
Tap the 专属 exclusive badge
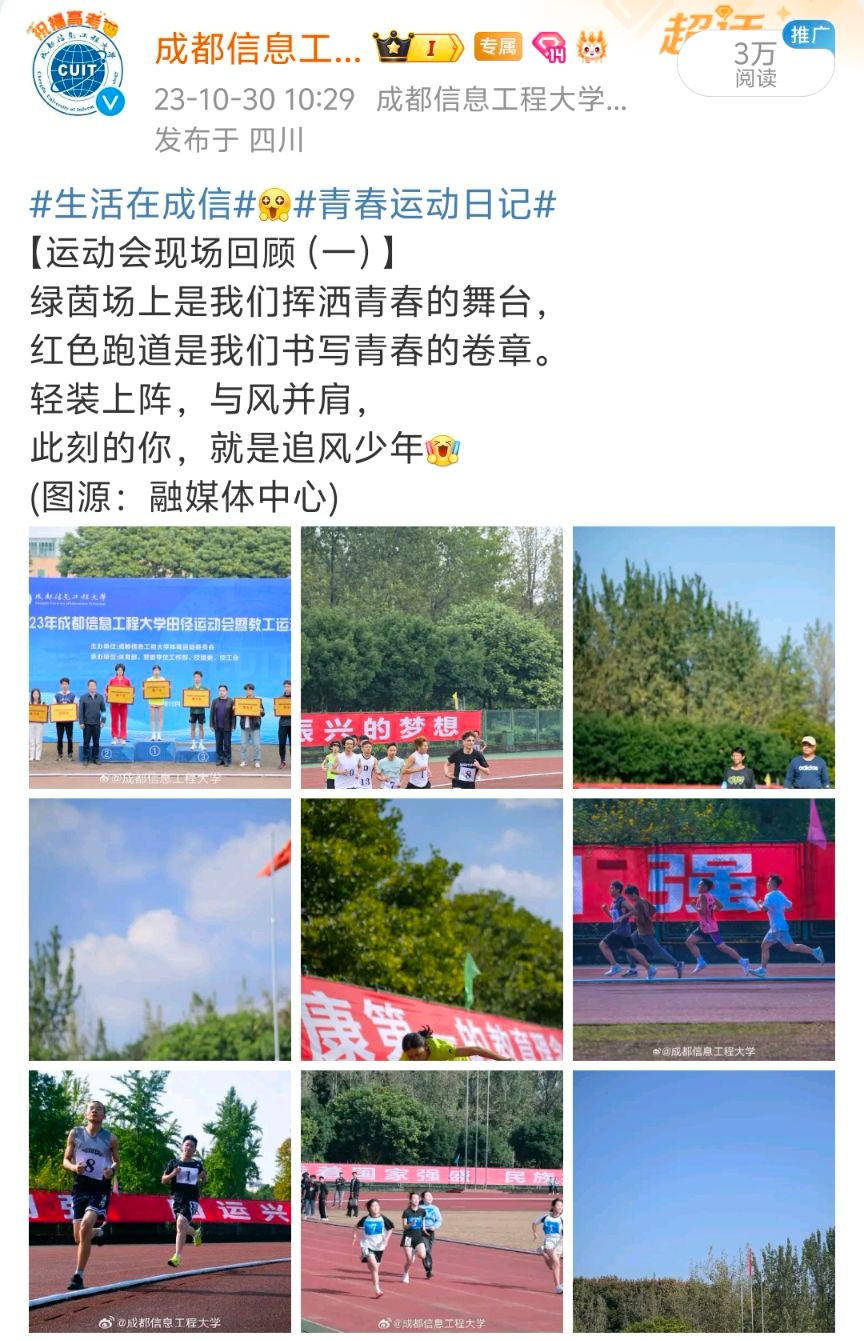coord(498,47)
